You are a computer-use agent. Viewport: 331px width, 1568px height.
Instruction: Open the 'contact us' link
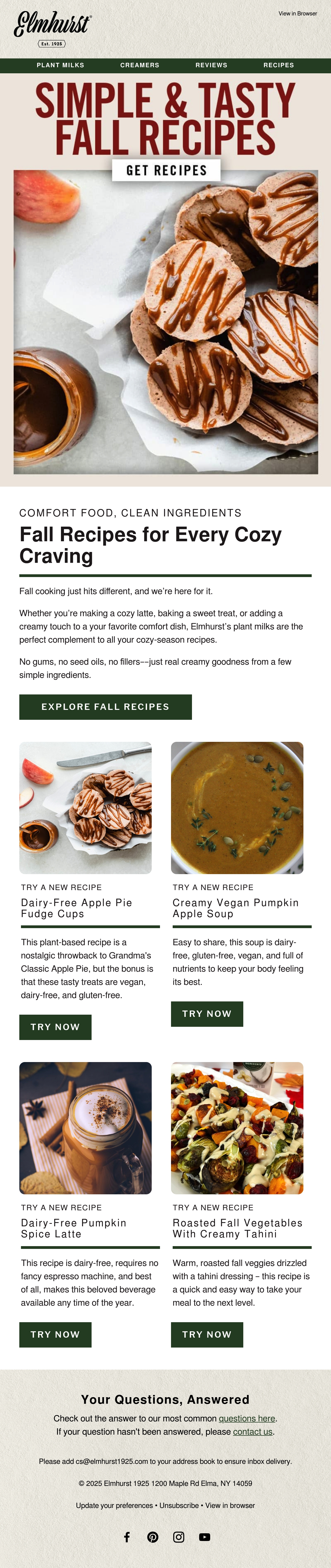pyautogui.click(x=252, y=1432)
